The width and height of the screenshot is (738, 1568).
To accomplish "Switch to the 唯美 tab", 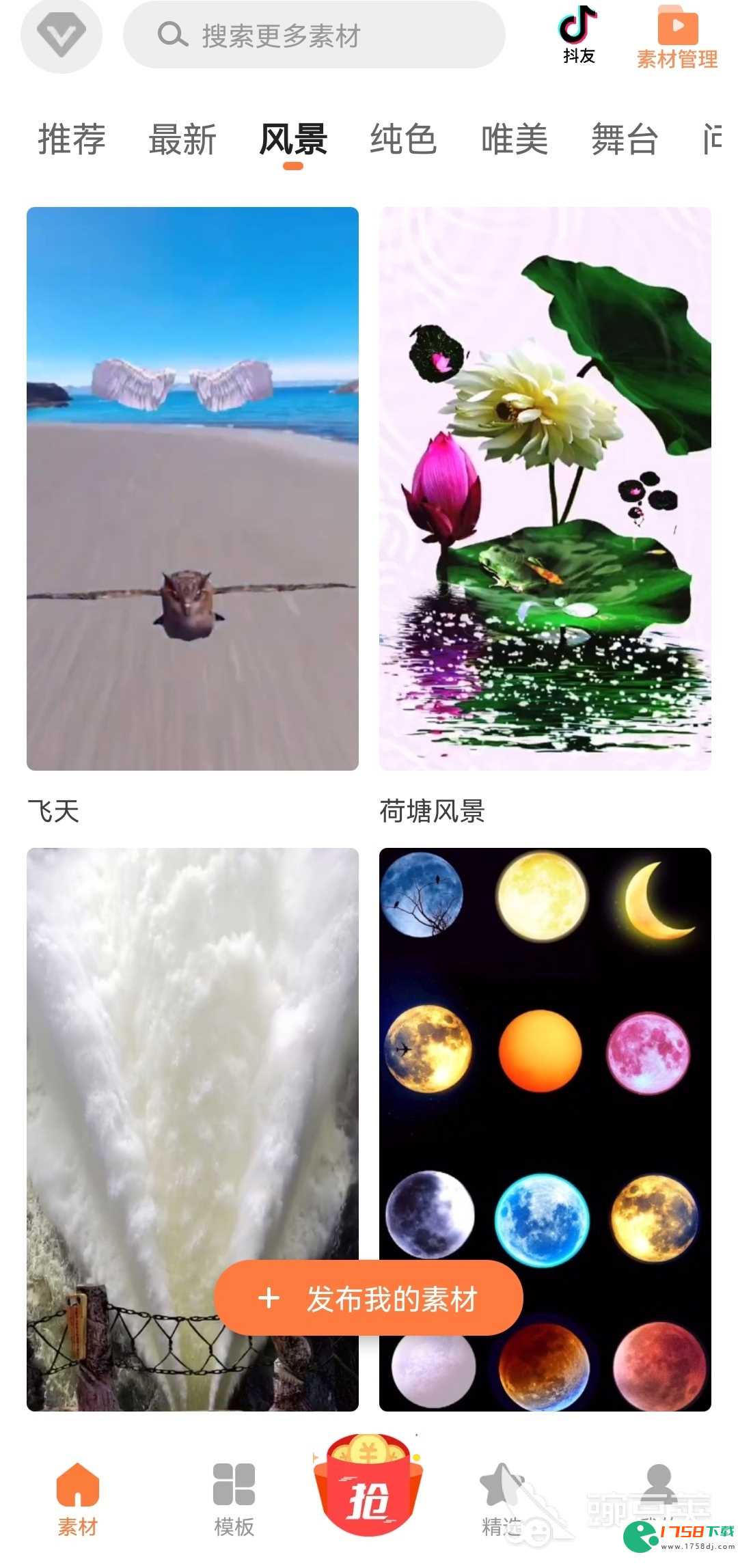I will pos(515,139).
